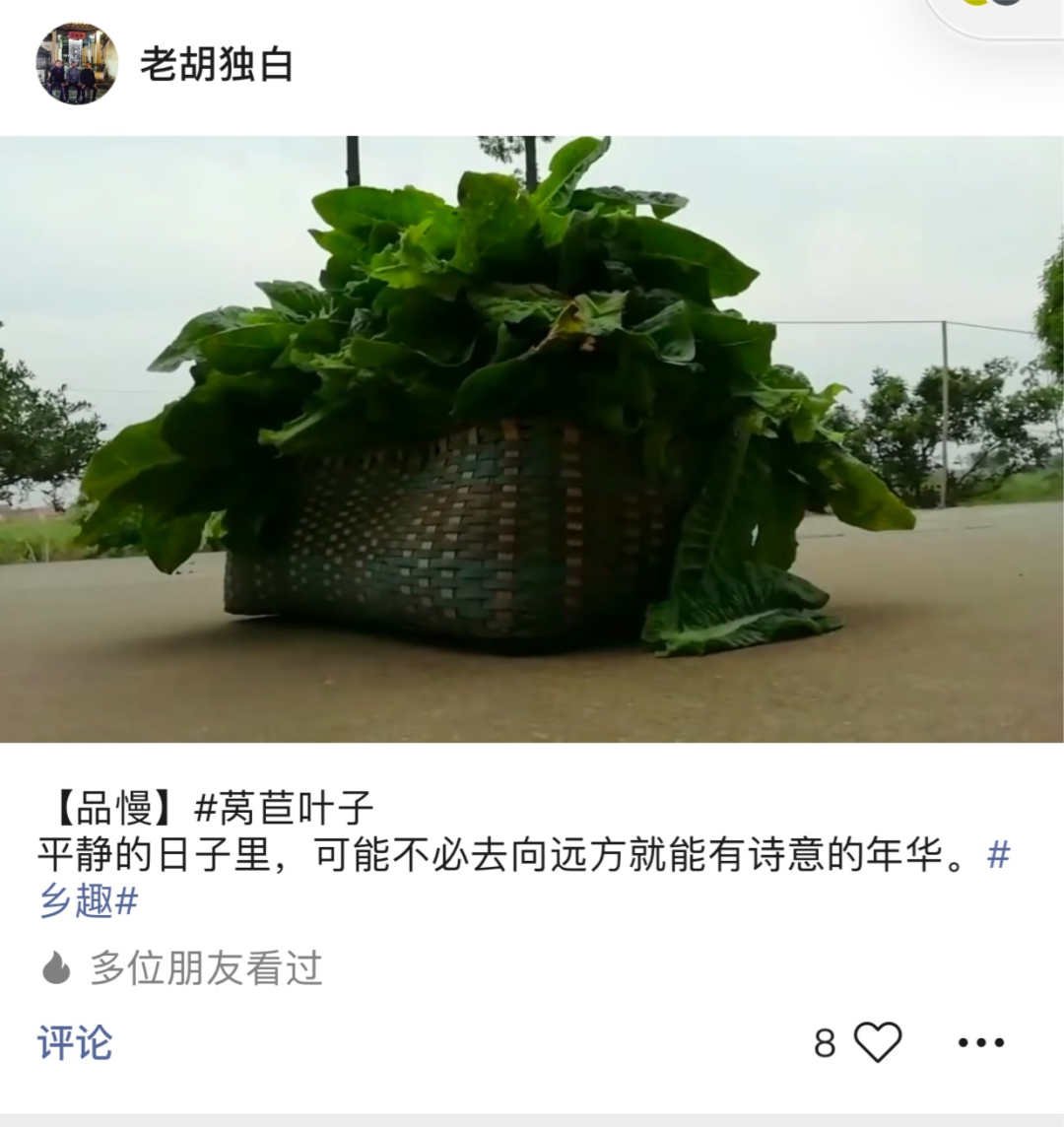Open 老胡独白's profile avatar
The width and height of the screenshot is (1064, 1127).
pyautogui.click(x=77, y=64)
